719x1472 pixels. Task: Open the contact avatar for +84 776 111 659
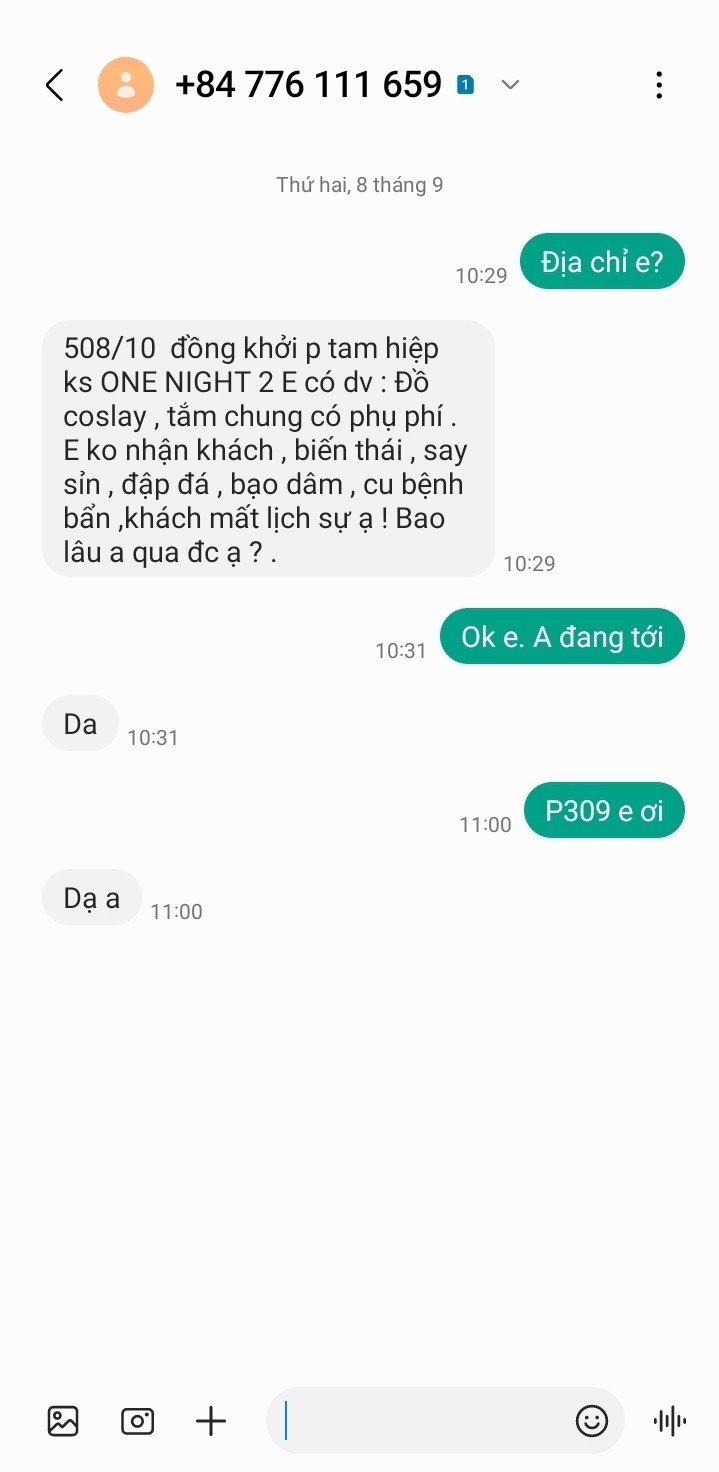[126, 85]
